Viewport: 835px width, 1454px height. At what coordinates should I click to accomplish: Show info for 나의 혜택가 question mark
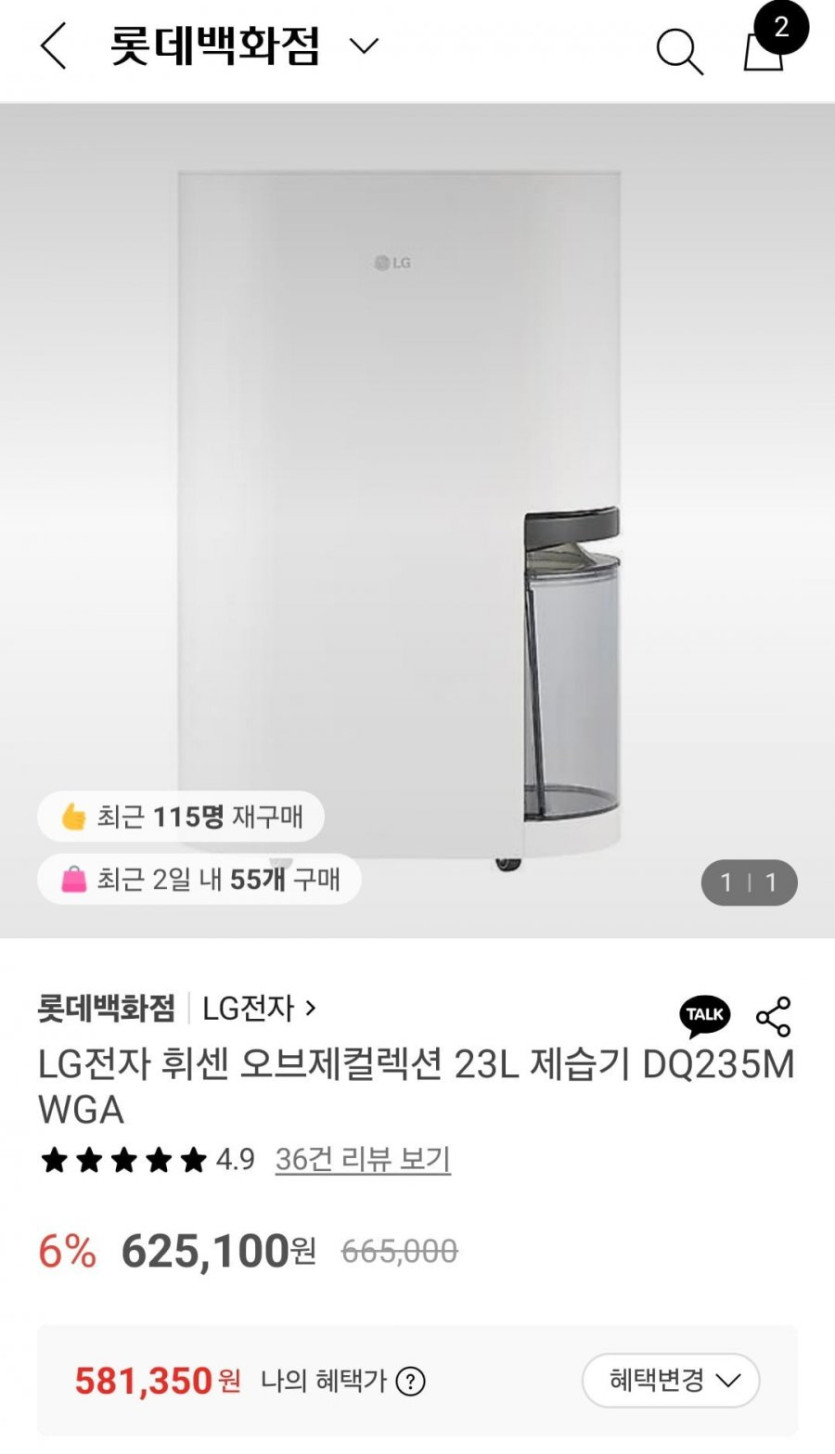(411, 1382)
